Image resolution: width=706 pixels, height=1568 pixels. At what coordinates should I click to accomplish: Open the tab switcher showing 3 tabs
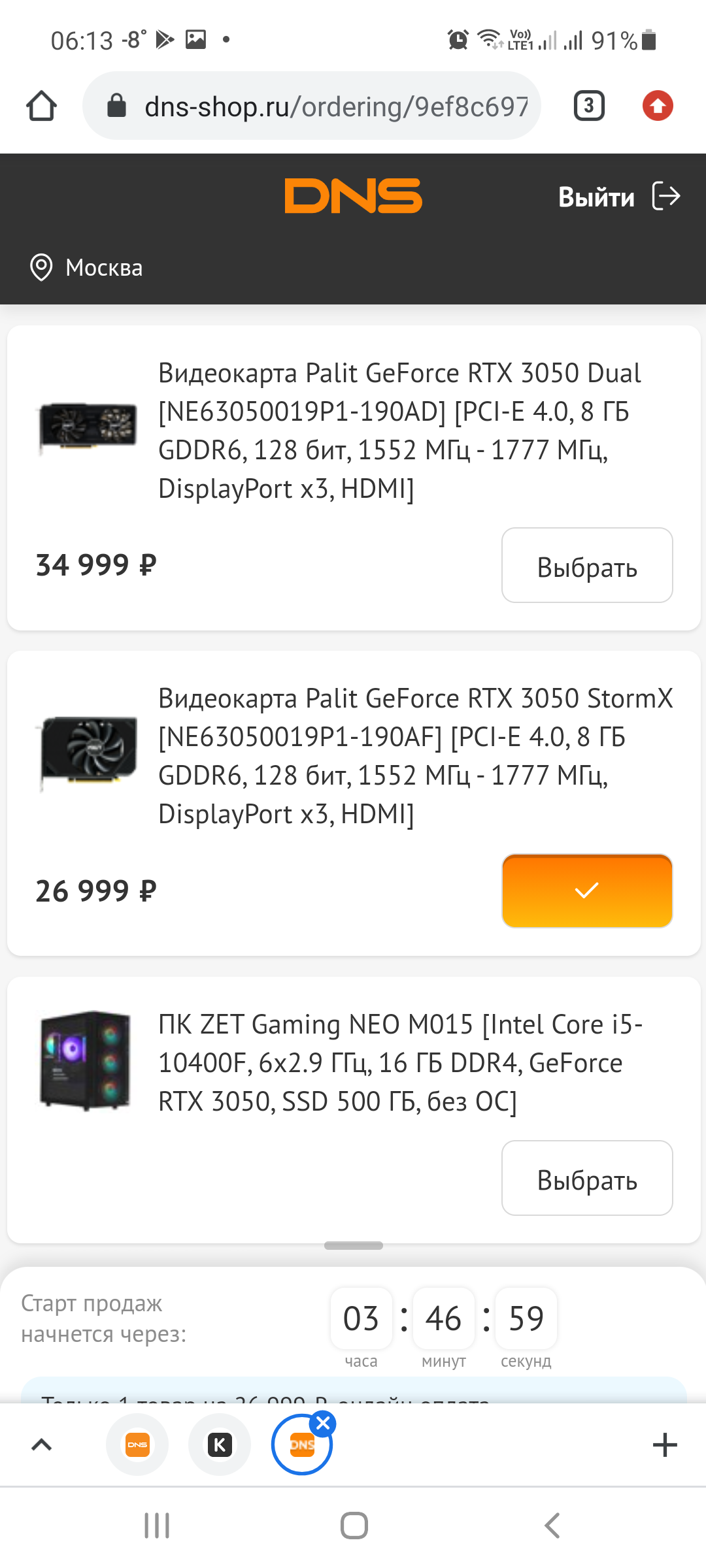tap(589, 106)
